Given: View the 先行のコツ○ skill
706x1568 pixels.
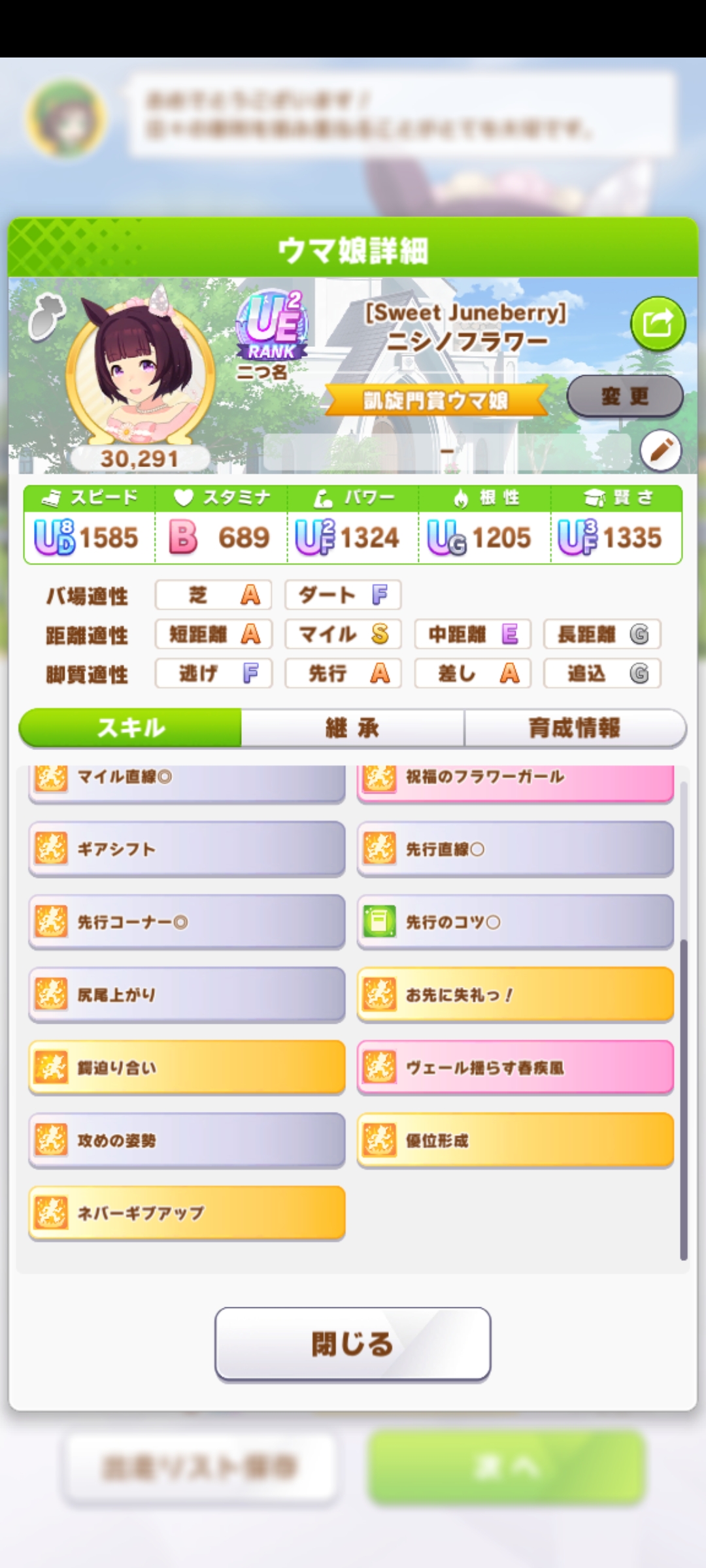Looking at the screenshot, I should (515, 922).
